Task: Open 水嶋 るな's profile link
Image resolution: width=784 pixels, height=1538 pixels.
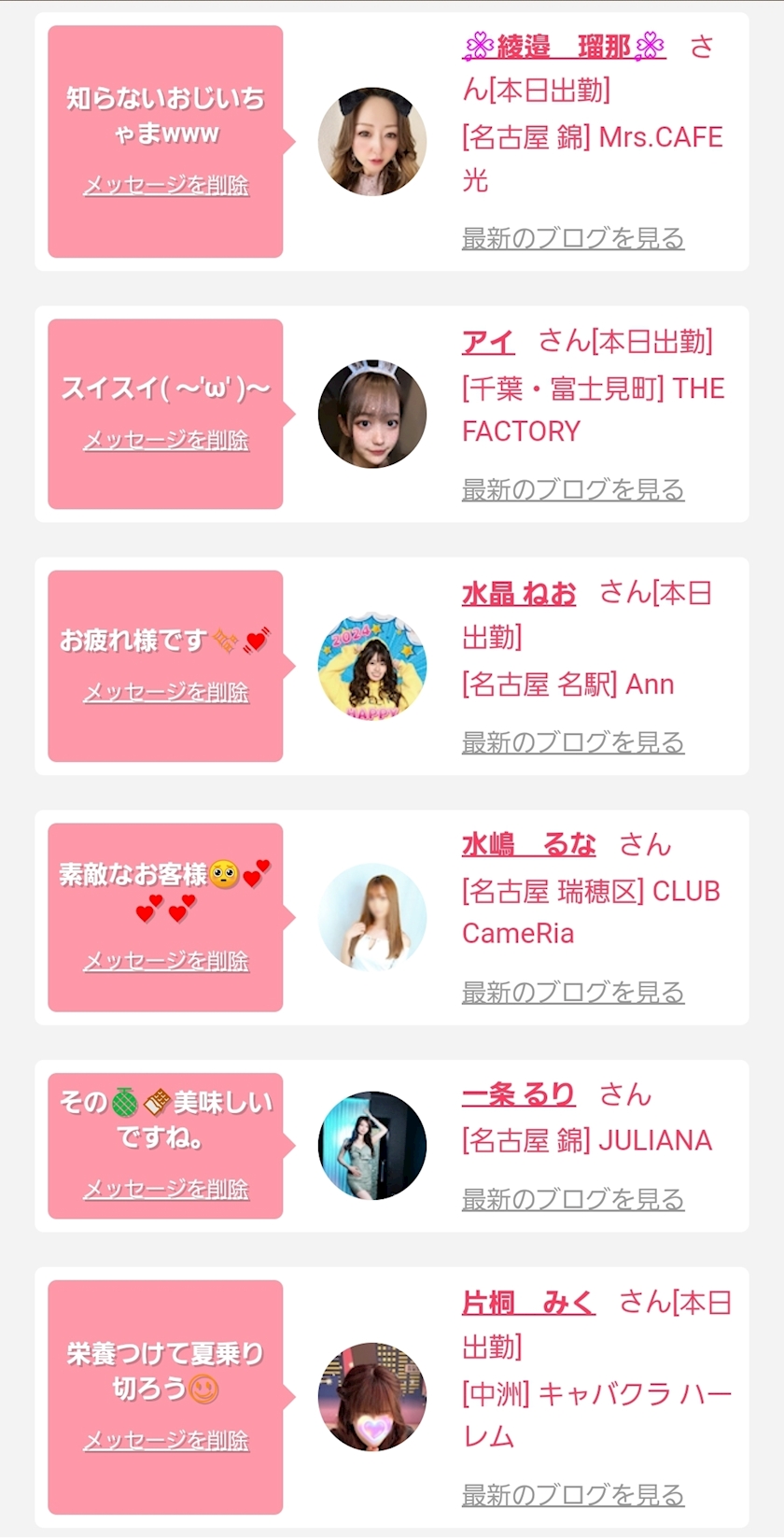Action: click(528, 845)
